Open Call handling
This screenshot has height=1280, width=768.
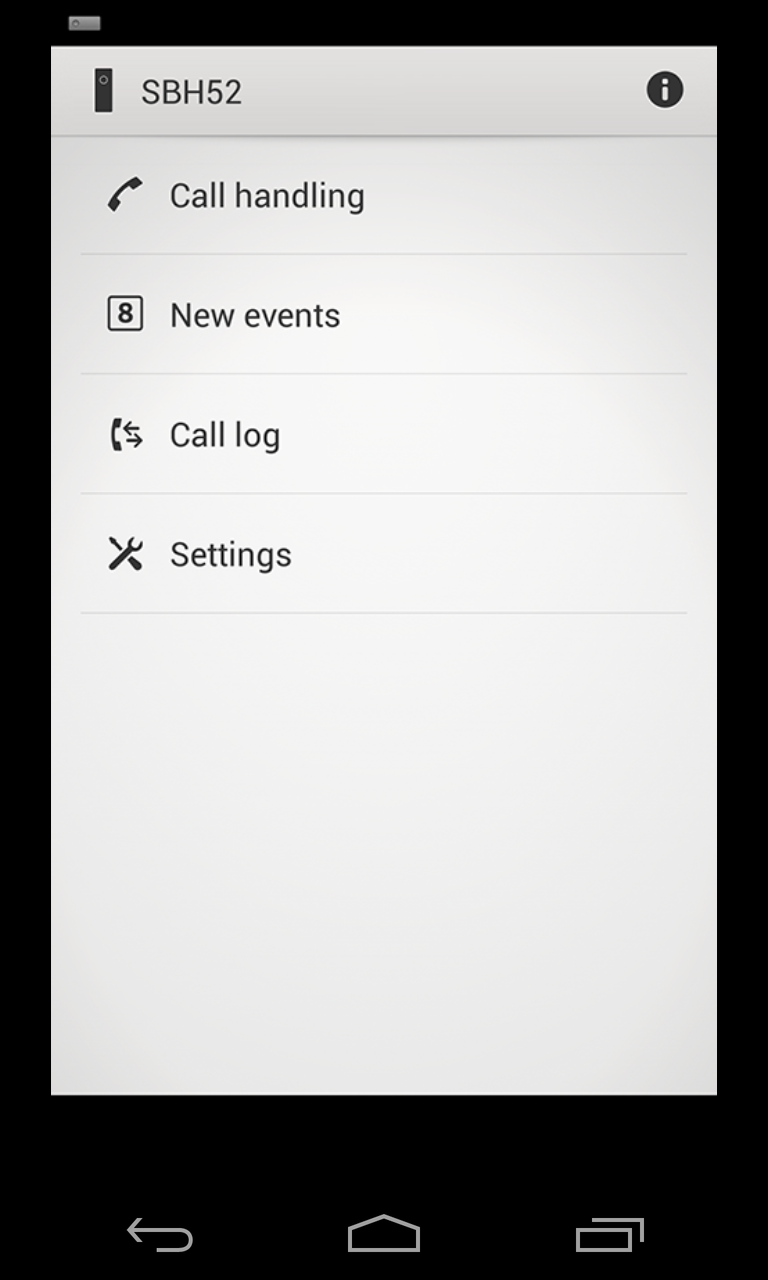(x=266, y=195)
